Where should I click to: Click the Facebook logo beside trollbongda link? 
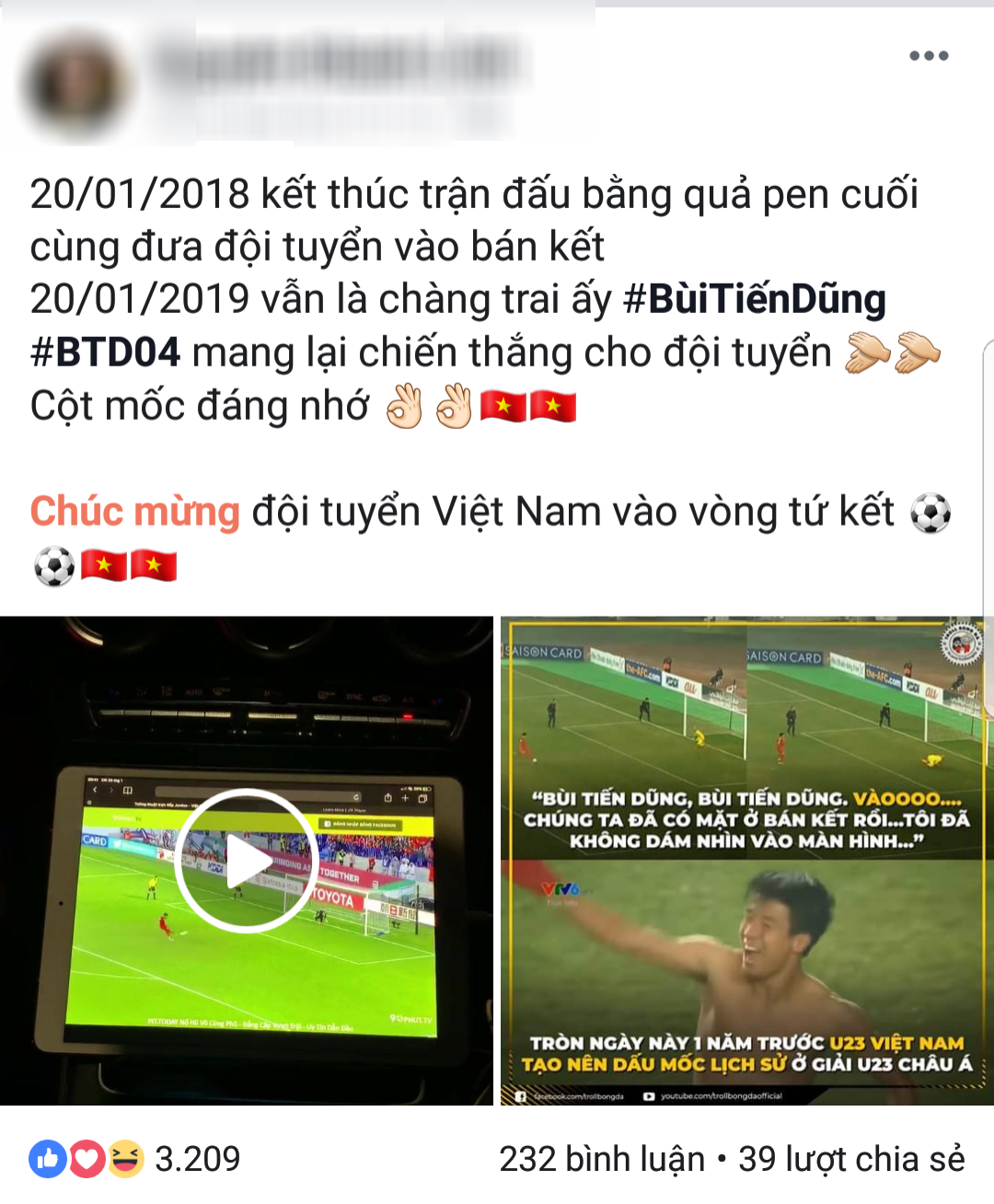click(520, 1096)
